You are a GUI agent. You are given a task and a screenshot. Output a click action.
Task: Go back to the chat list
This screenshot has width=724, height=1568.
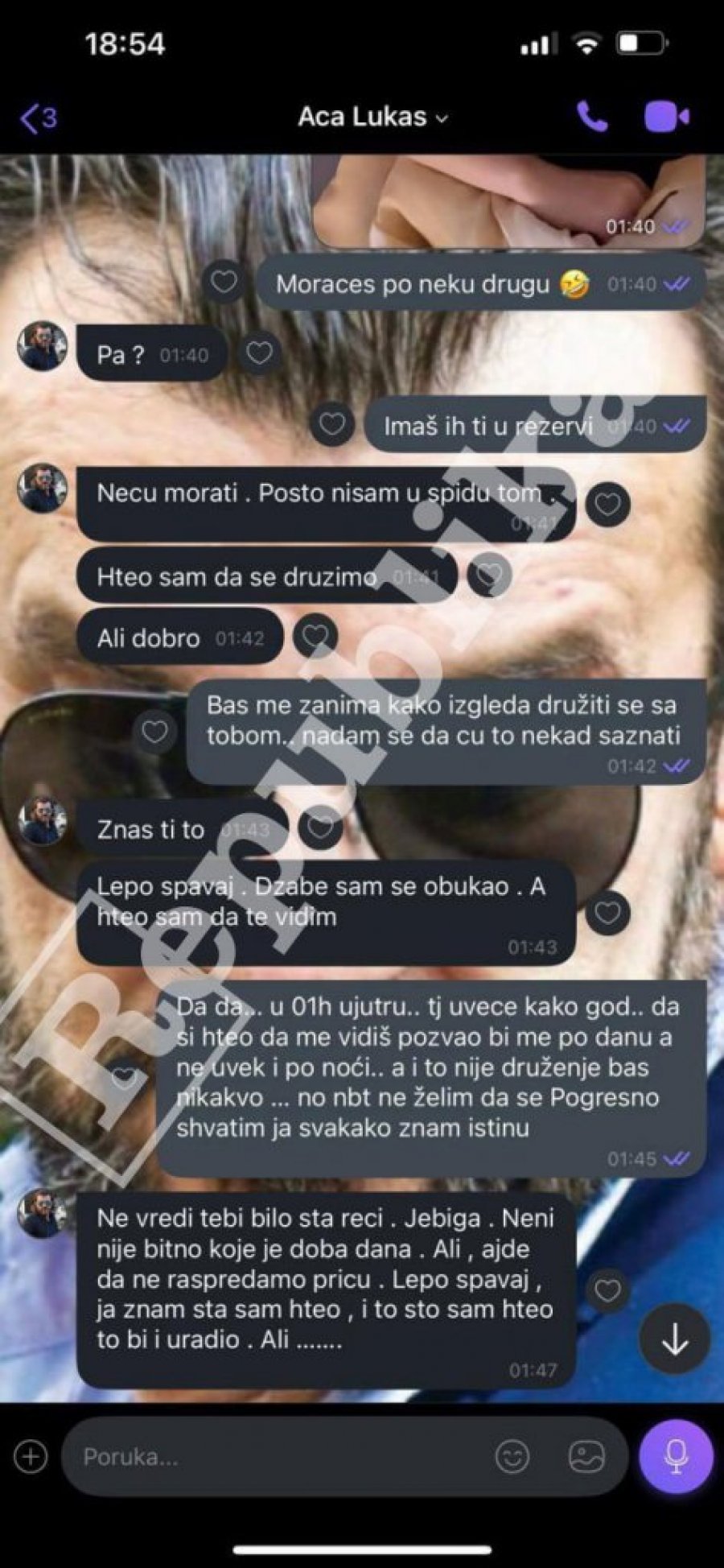click(37, 118)
